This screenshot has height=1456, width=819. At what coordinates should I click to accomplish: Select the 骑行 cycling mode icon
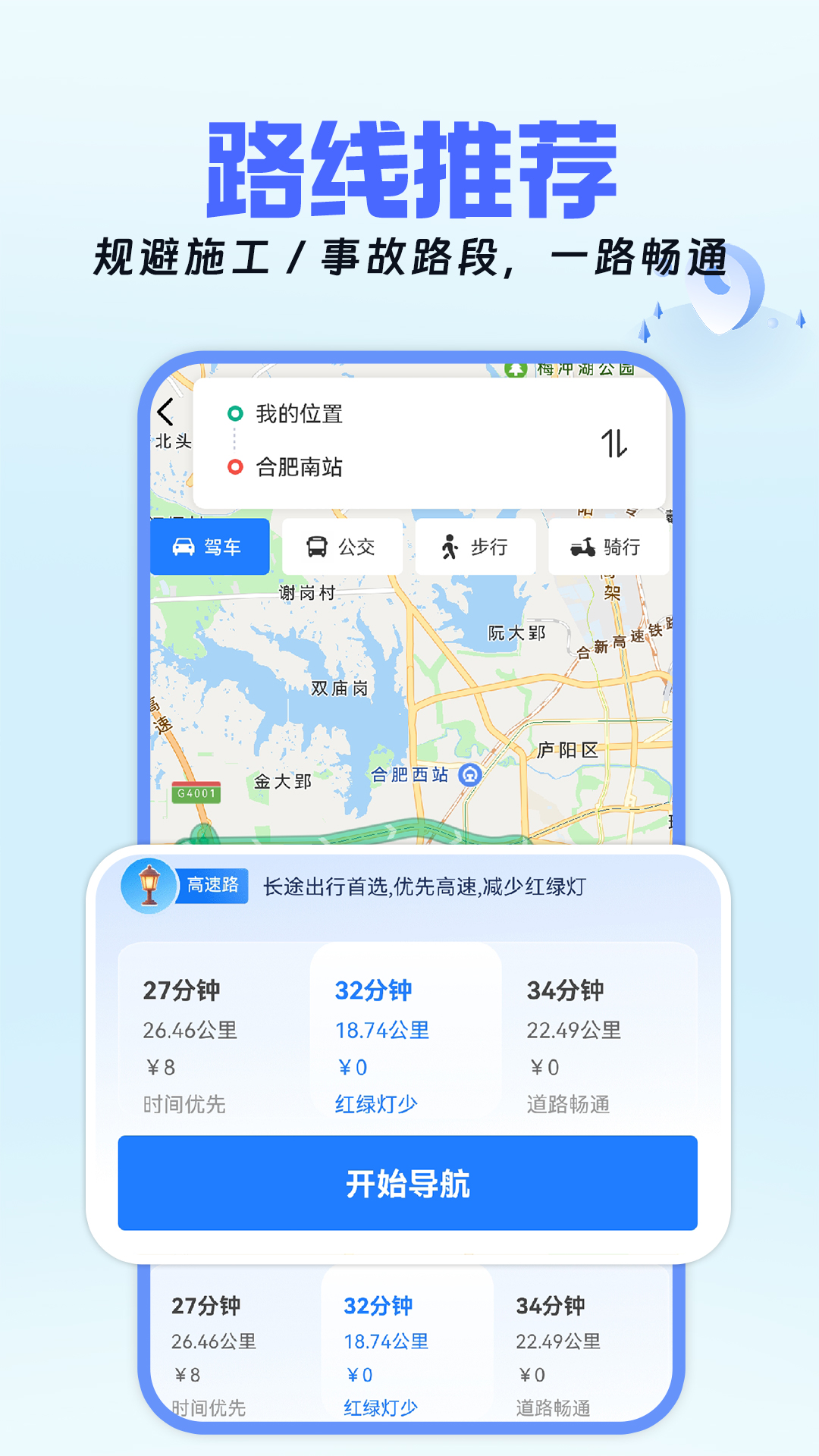coord(582,546)
